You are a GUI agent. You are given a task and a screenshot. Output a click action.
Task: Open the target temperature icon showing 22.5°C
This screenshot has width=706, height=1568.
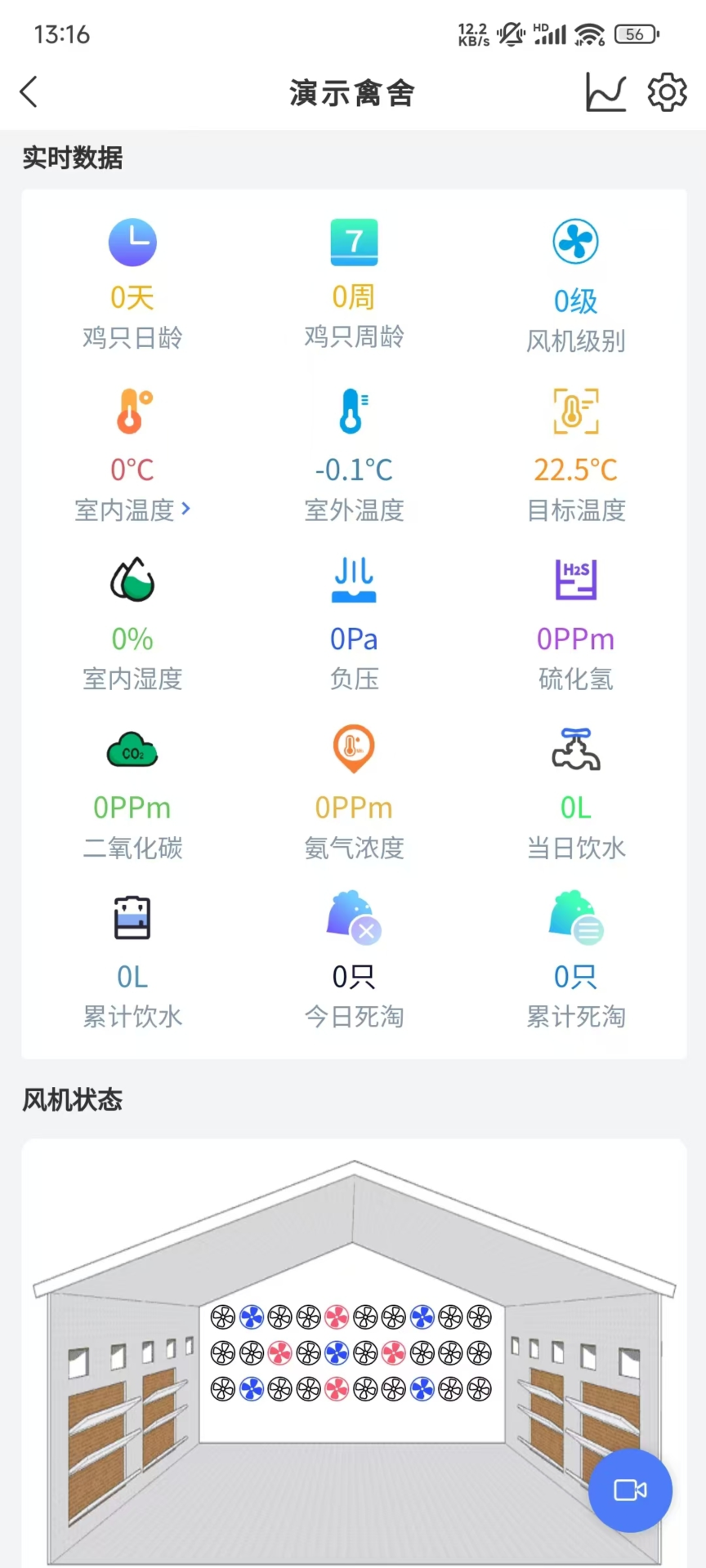[x=575, y=412]
